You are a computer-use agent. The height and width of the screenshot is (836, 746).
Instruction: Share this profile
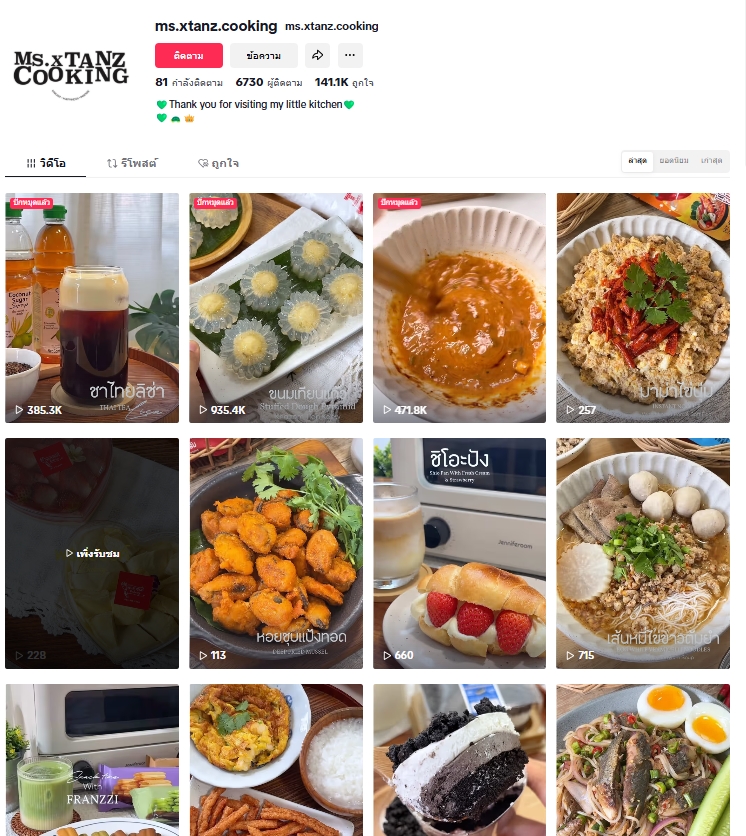pyautogui.click(x=317, y=56)
